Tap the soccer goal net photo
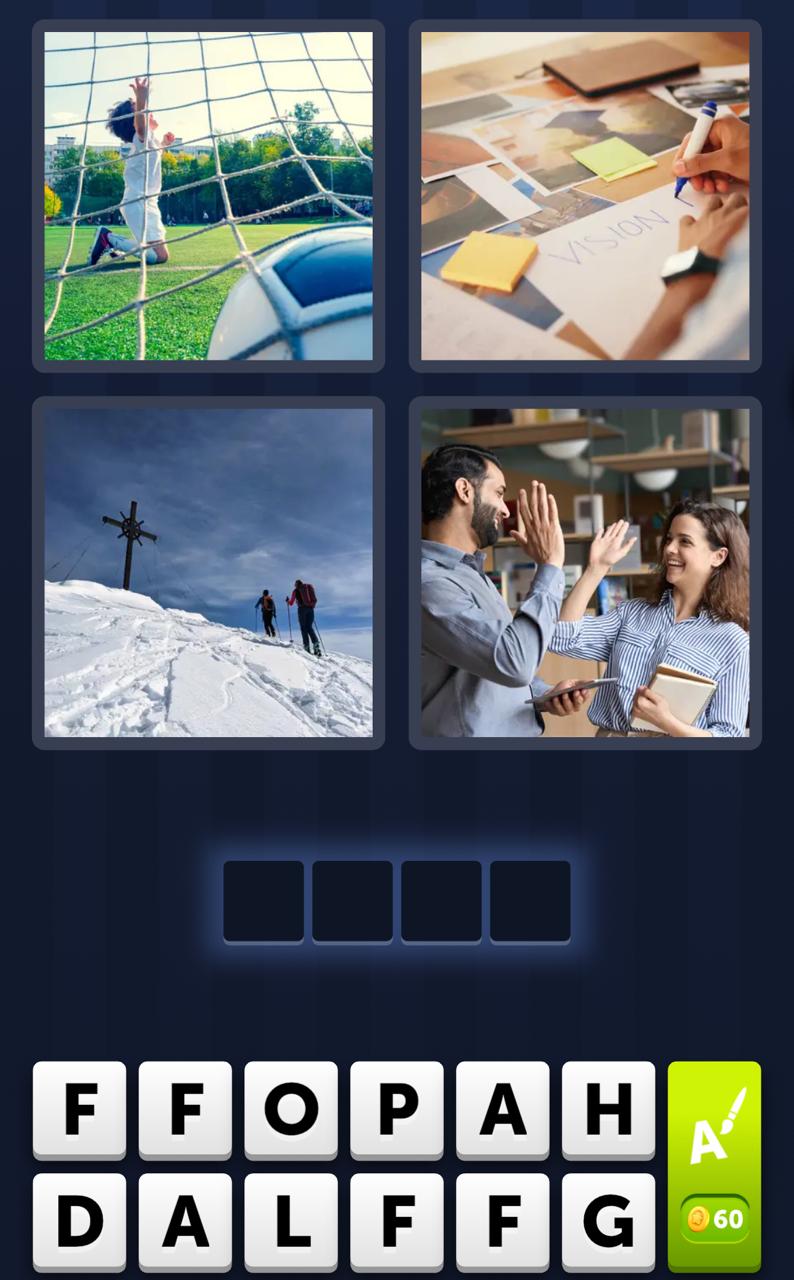Image resolution: width=794 pixels, height=1280 pixels. [x=207, y=196]
